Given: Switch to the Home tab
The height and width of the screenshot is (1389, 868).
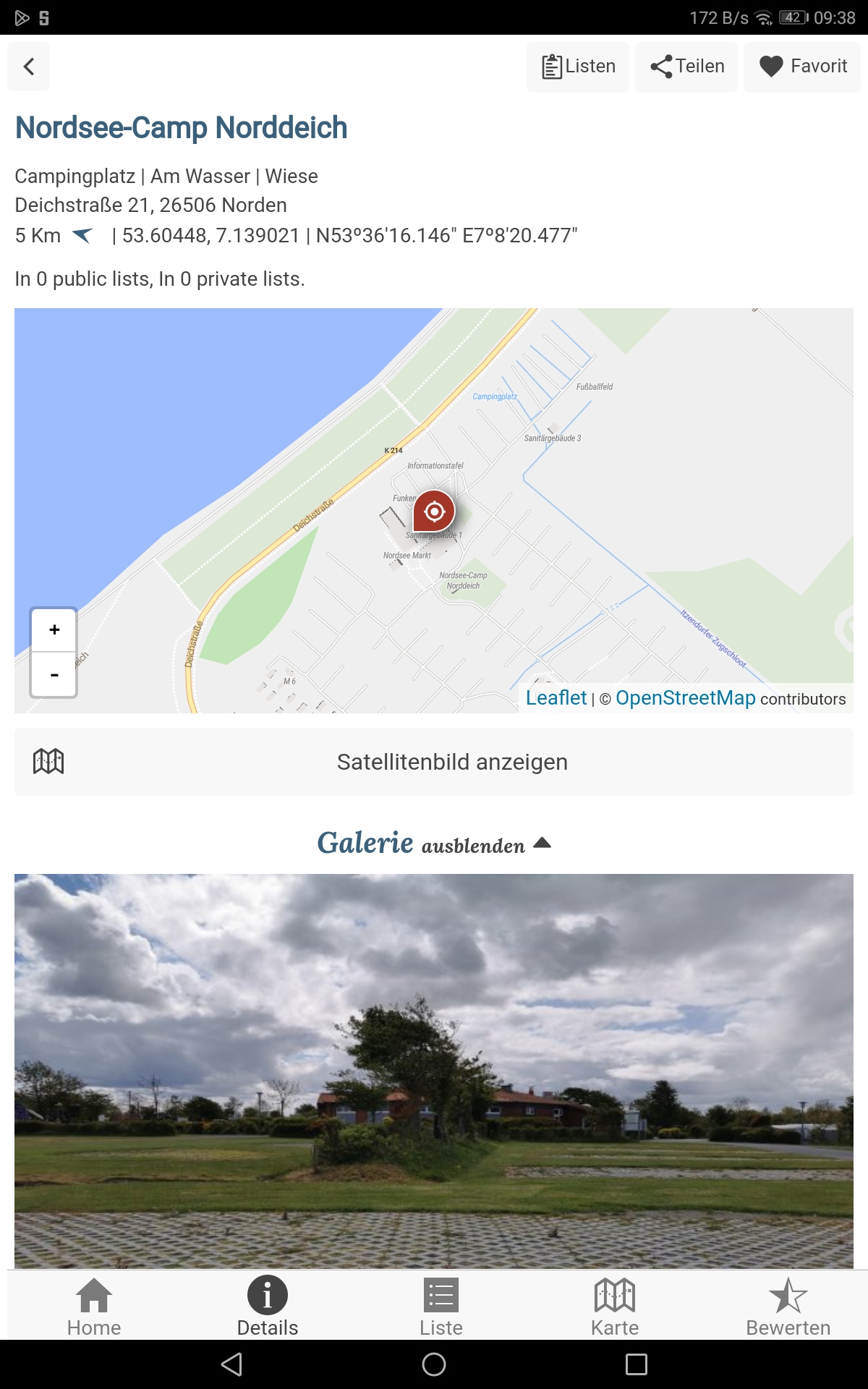Looking at the screenshot, I should tap(94, 1307).
